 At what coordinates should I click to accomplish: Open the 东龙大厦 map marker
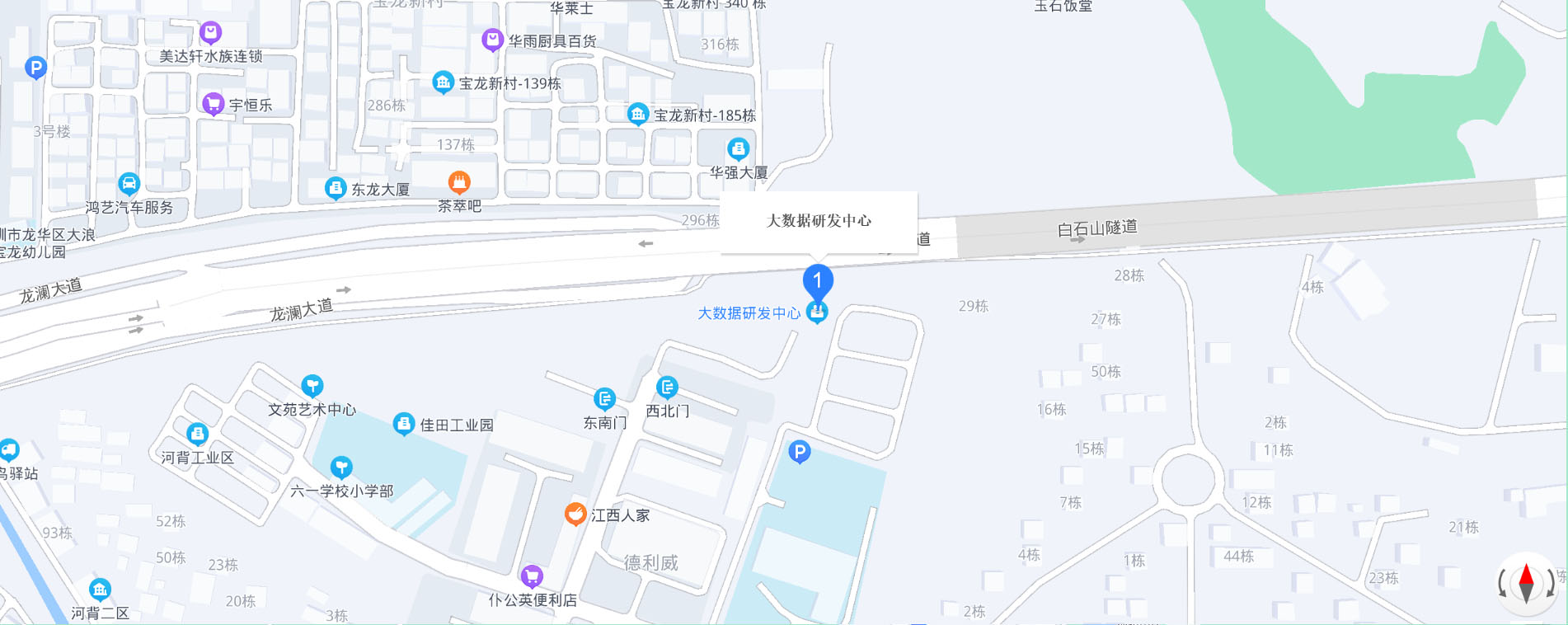pyautogui.click(x=336, y=188)
